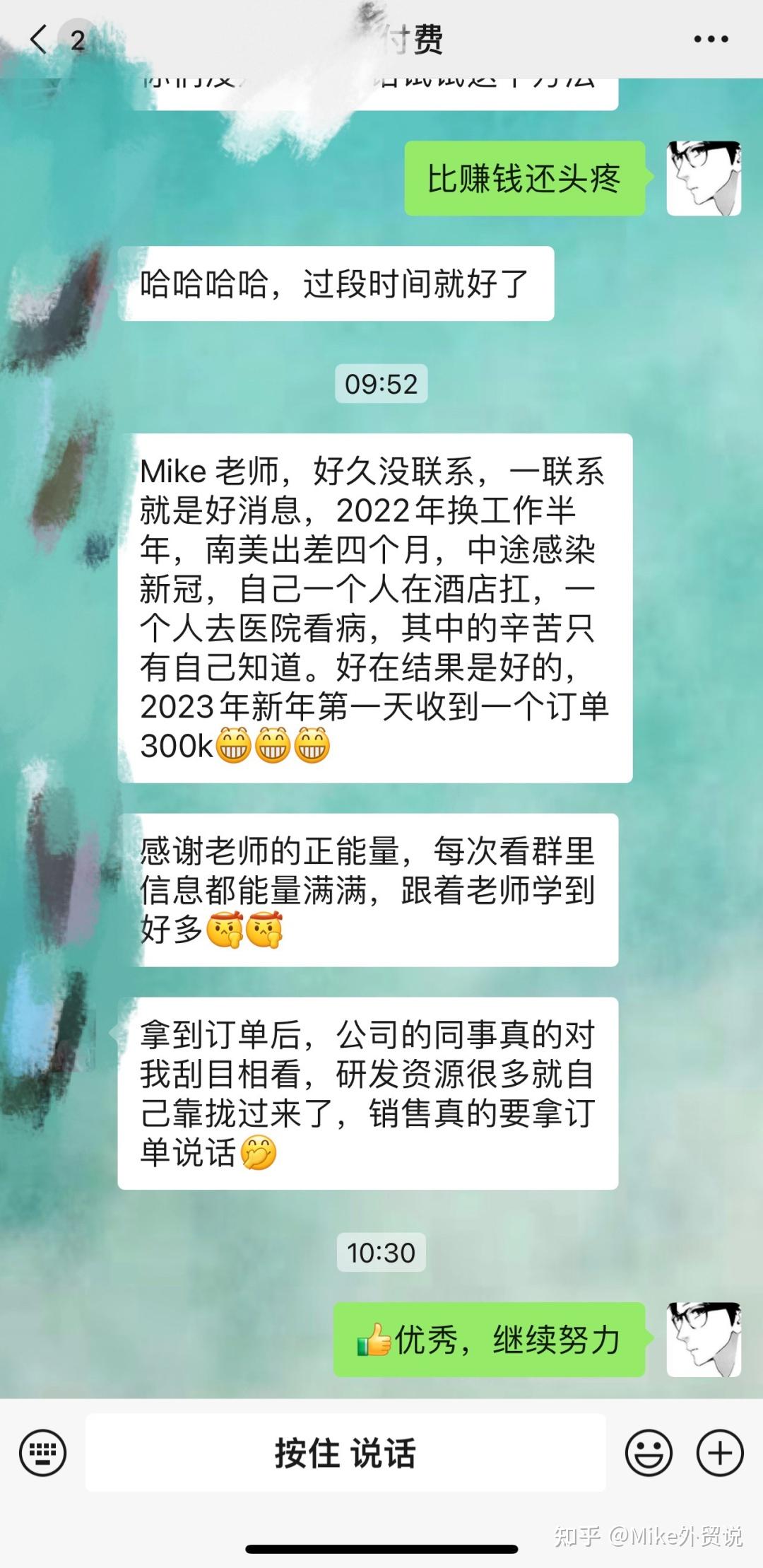Image resolution: width=763 pixels, height=1568 pixels.
Task: Open the emoji sticker panel
Action: pyautogui.click(x=648, y=1453)
